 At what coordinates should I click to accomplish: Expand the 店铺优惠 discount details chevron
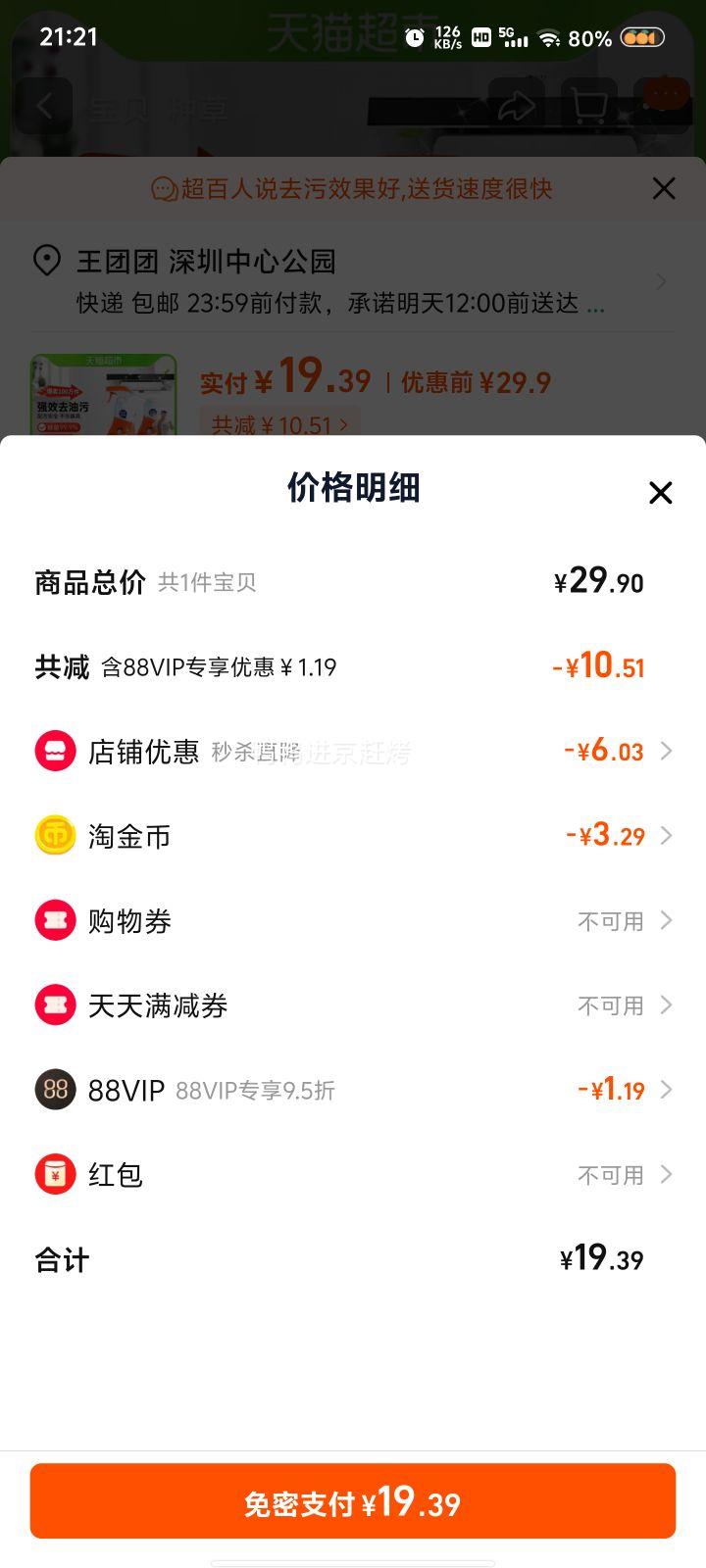pyautogui.click(x=666, y=751)
